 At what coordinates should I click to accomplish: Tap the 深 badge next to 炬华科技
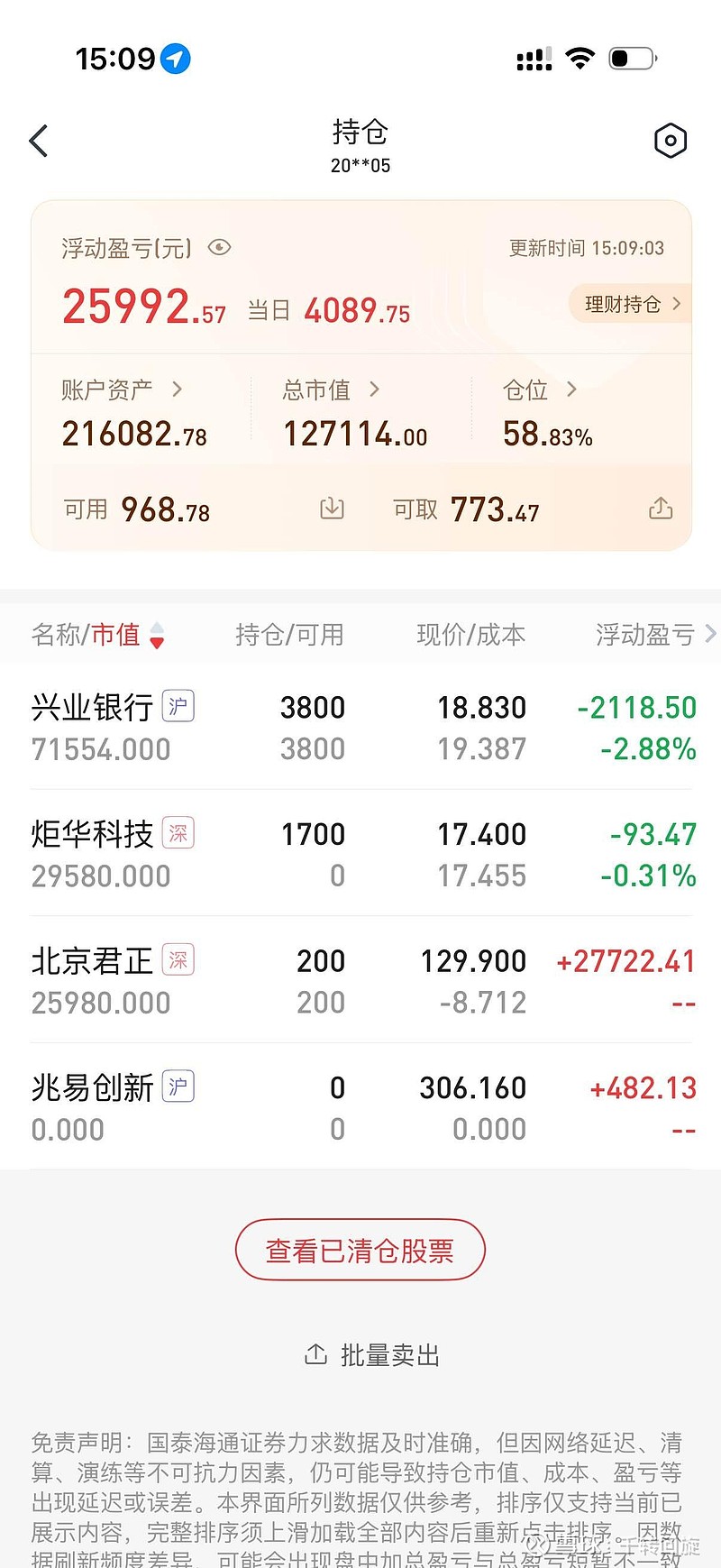[178, 834]
